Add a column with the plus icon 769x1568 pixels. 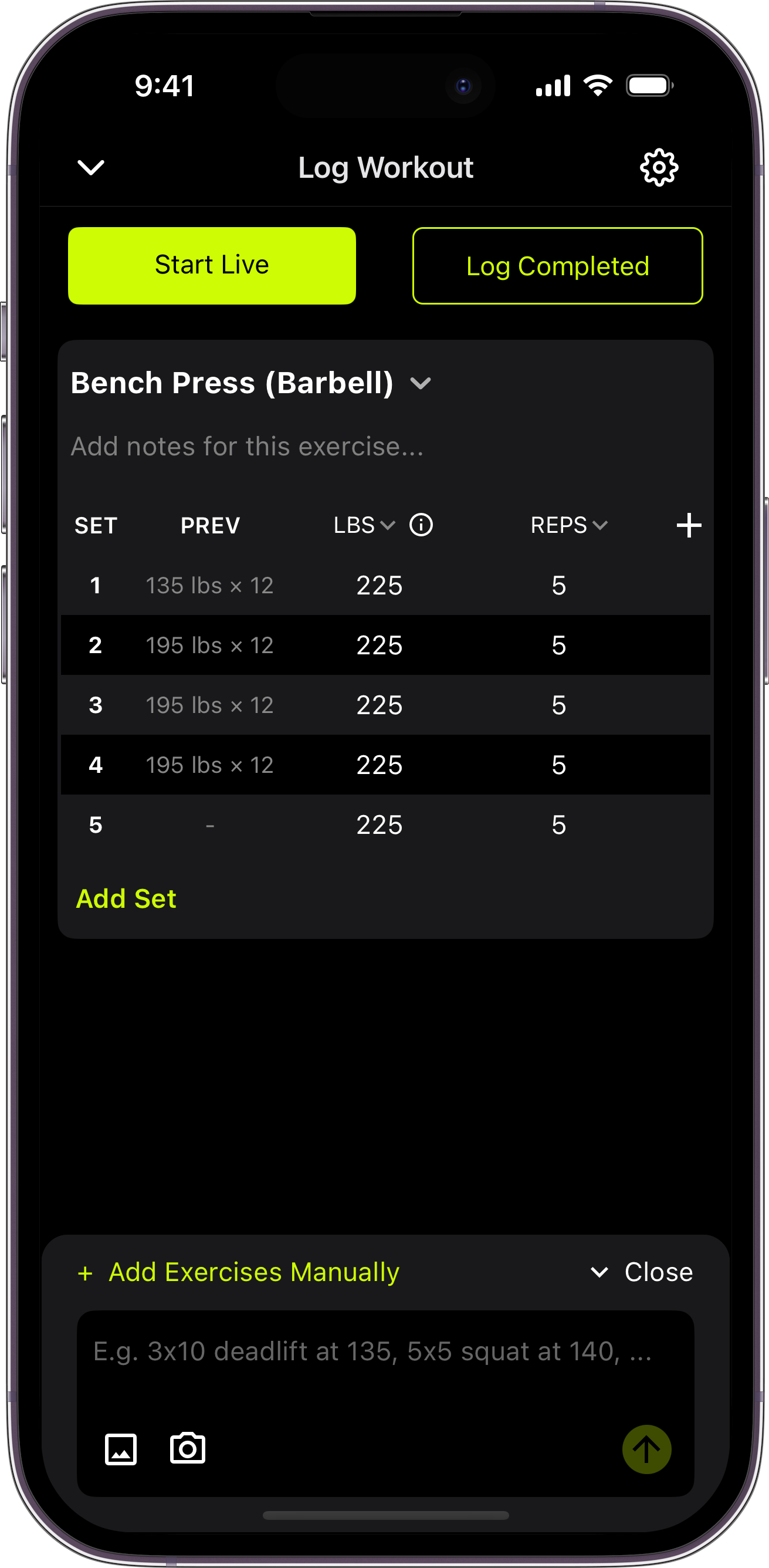coord(689,525)
